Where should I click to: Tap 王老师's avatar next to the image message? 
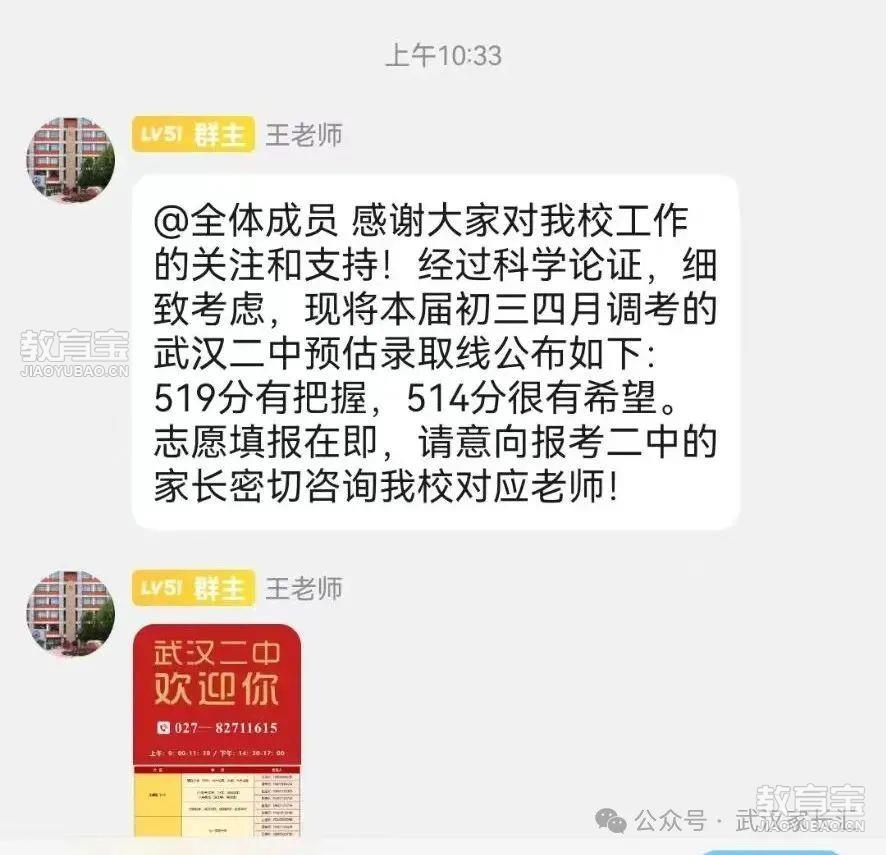point(70,613)
